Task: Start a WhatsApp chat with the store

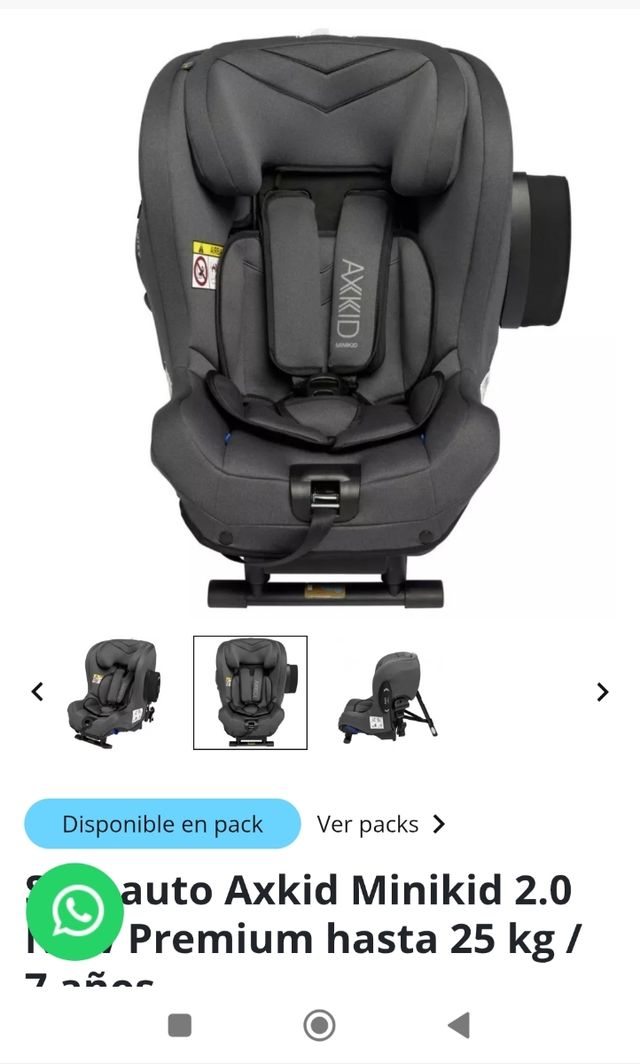Action: pyautogui.click(x=76, y=912)
